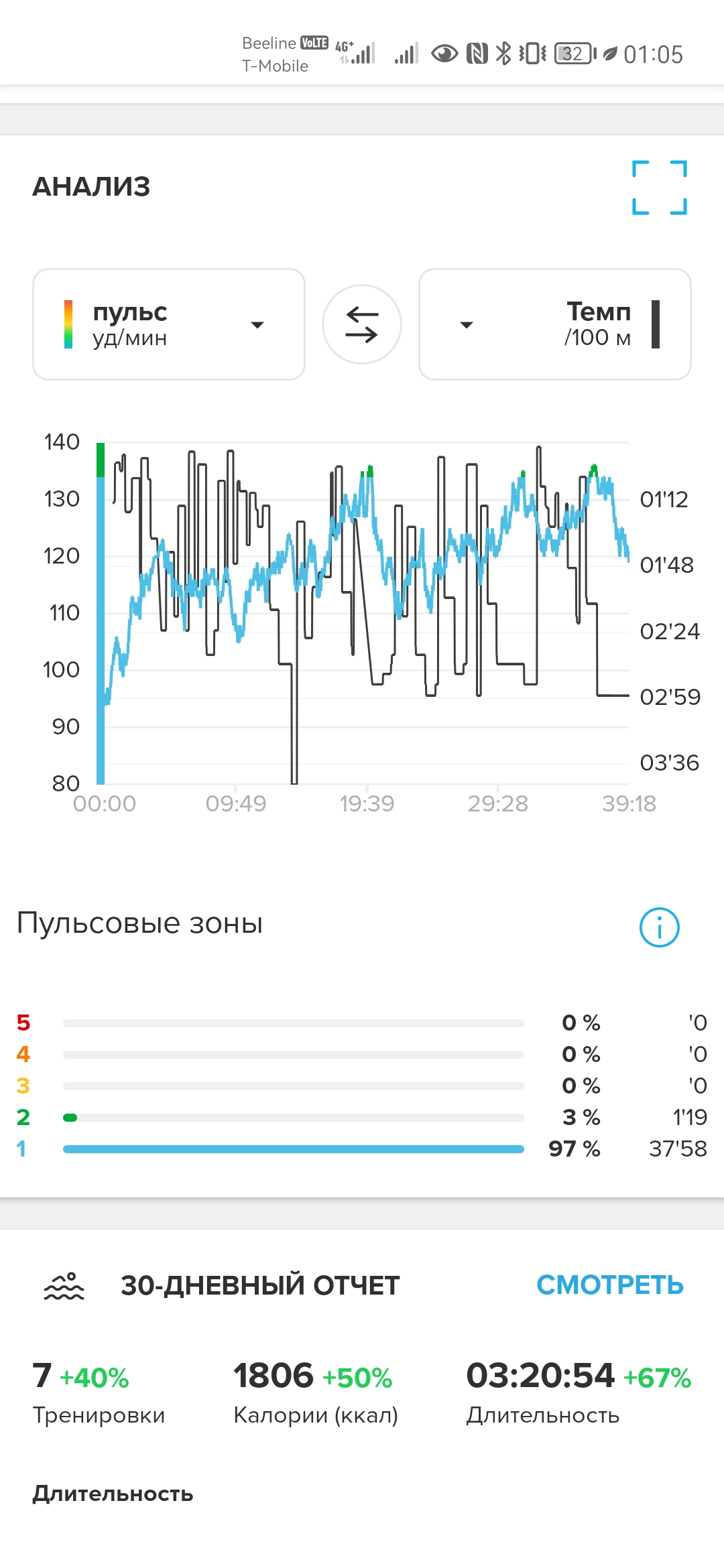Expand the analysis chart to fullscreen
The image size is (724, 1568).
[660, 188]
